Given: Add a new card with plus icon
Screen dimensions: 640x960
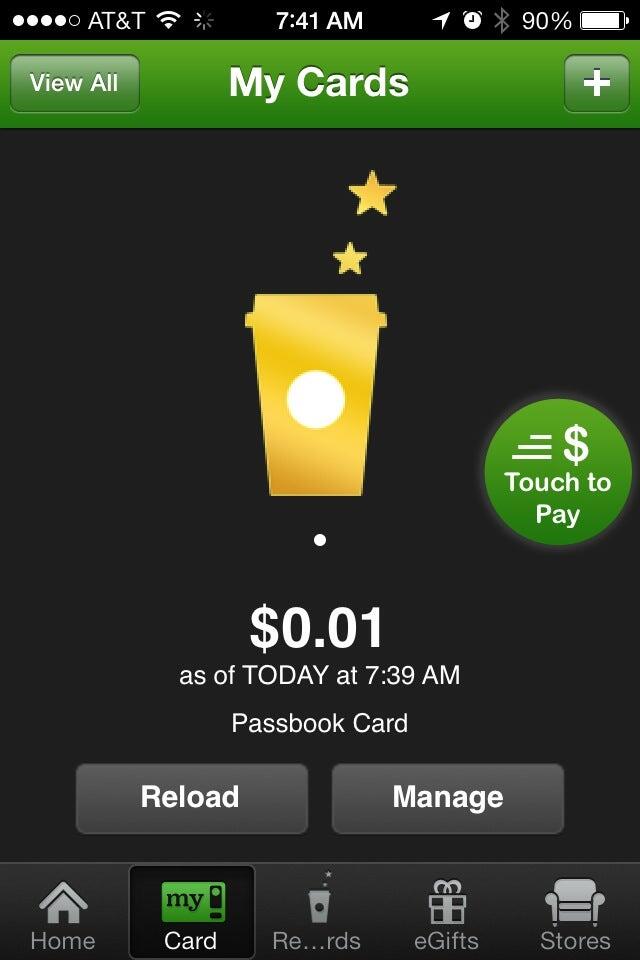Looking at the screenshot, I should pyautogui.click(x=596, y=83).
